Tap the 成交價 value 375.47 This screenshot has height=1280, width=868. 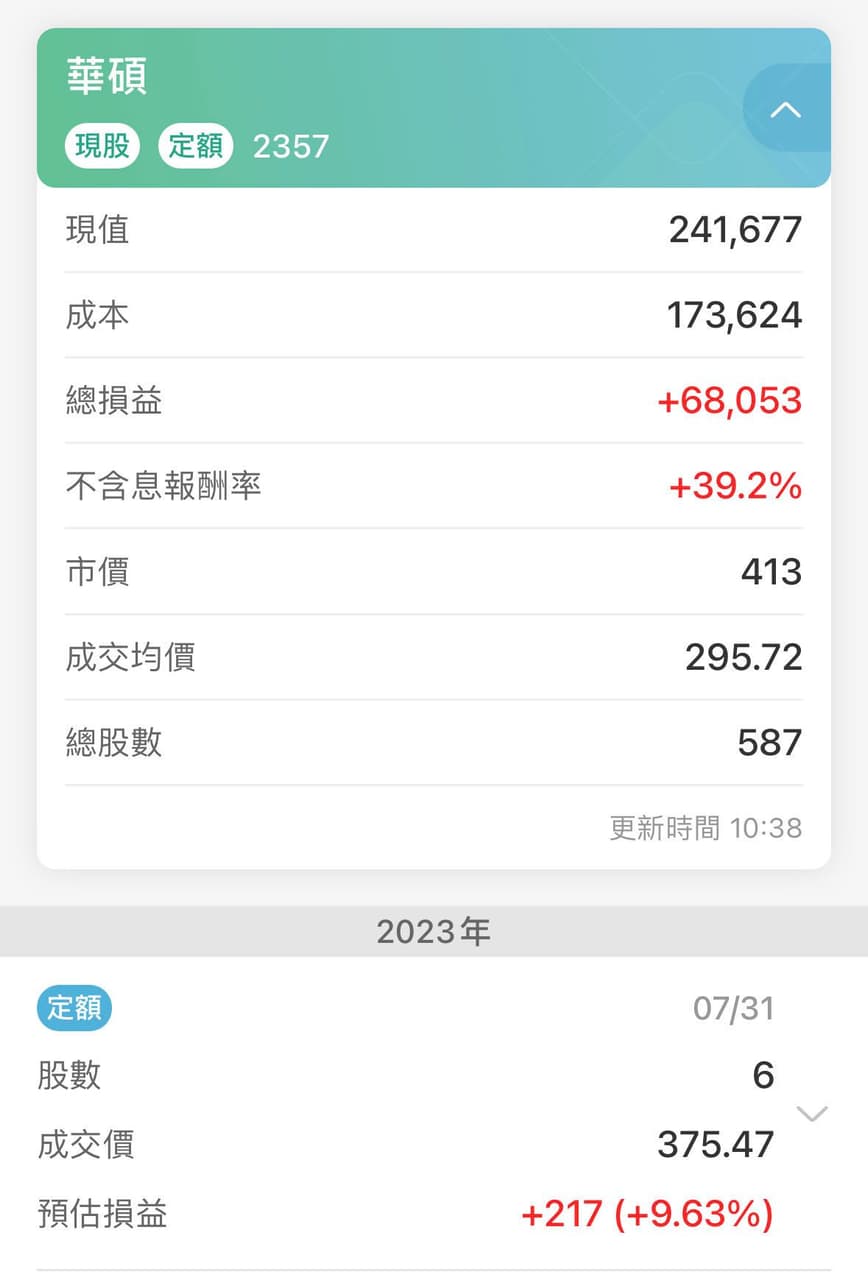click(715, 1145)
